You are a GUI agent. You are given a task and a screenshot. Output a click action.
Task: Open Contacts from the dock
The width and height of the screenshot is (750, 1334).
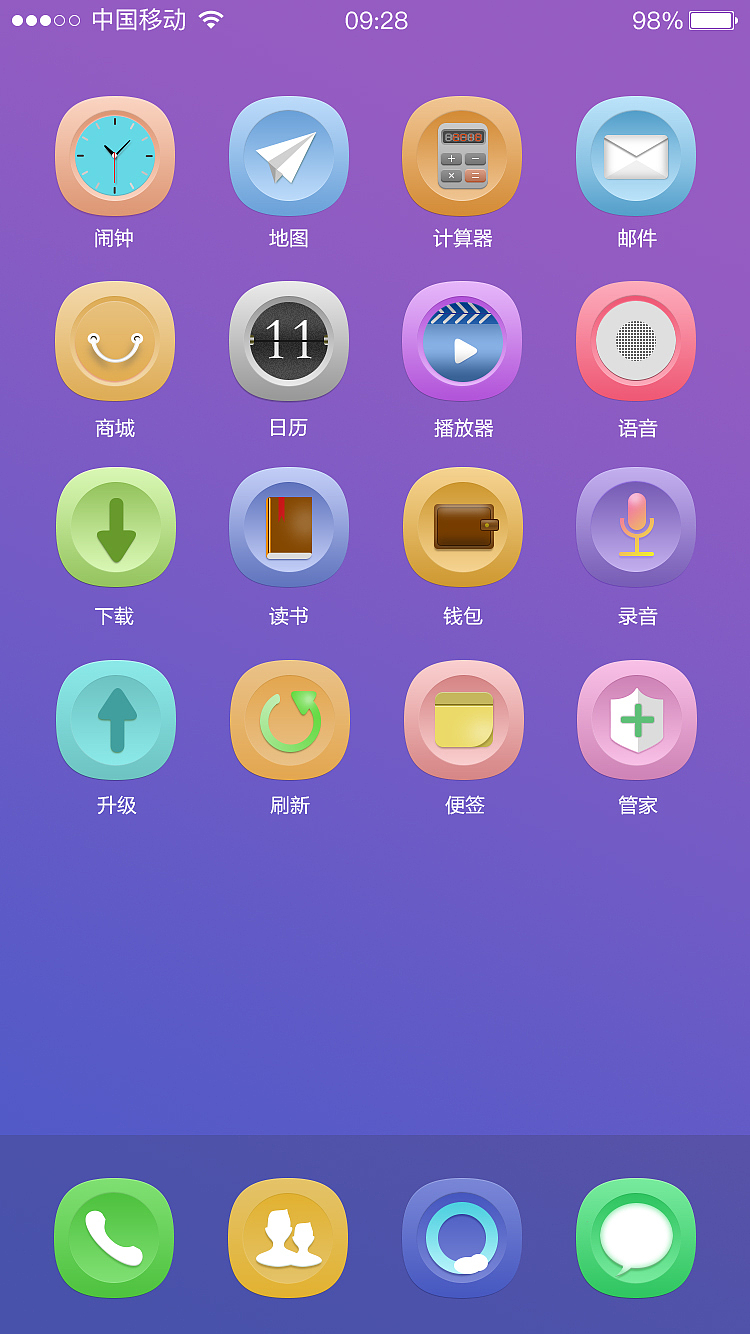289,1238
